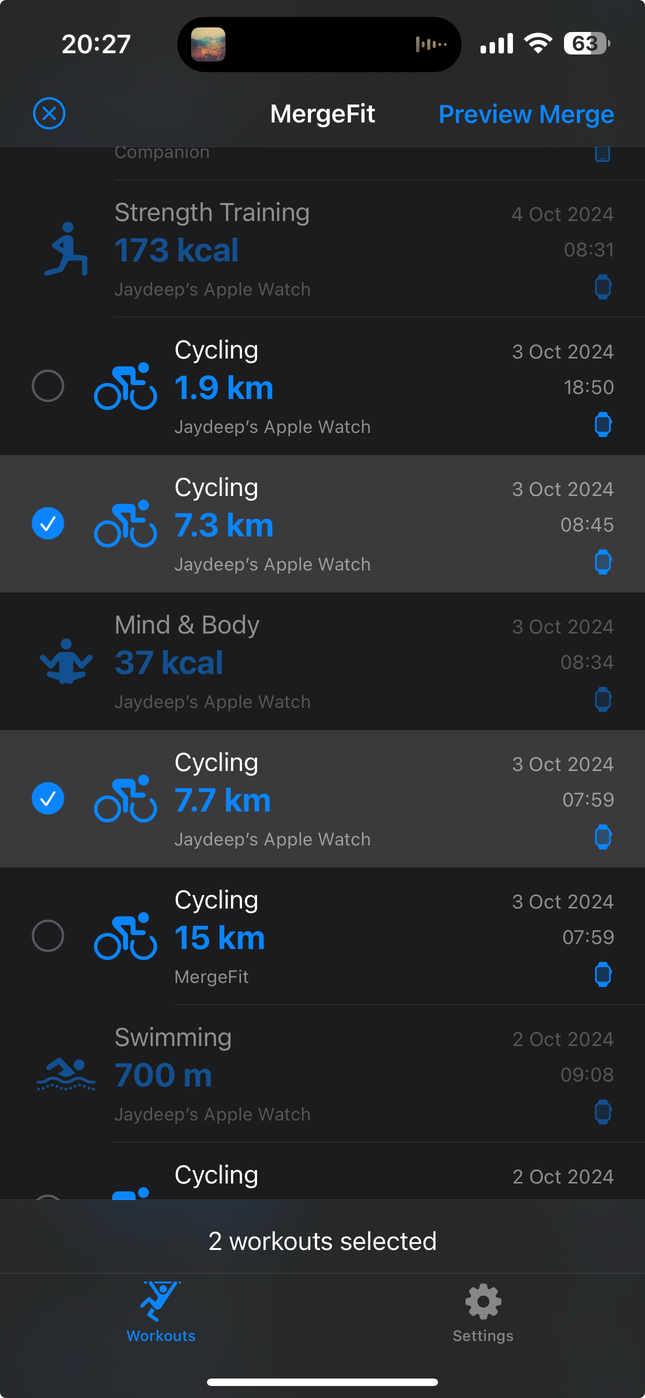Screen dimensions: 645x1398
Task: Select the 15 km MergeFit Cycling workout
Action: pos(48,936)
